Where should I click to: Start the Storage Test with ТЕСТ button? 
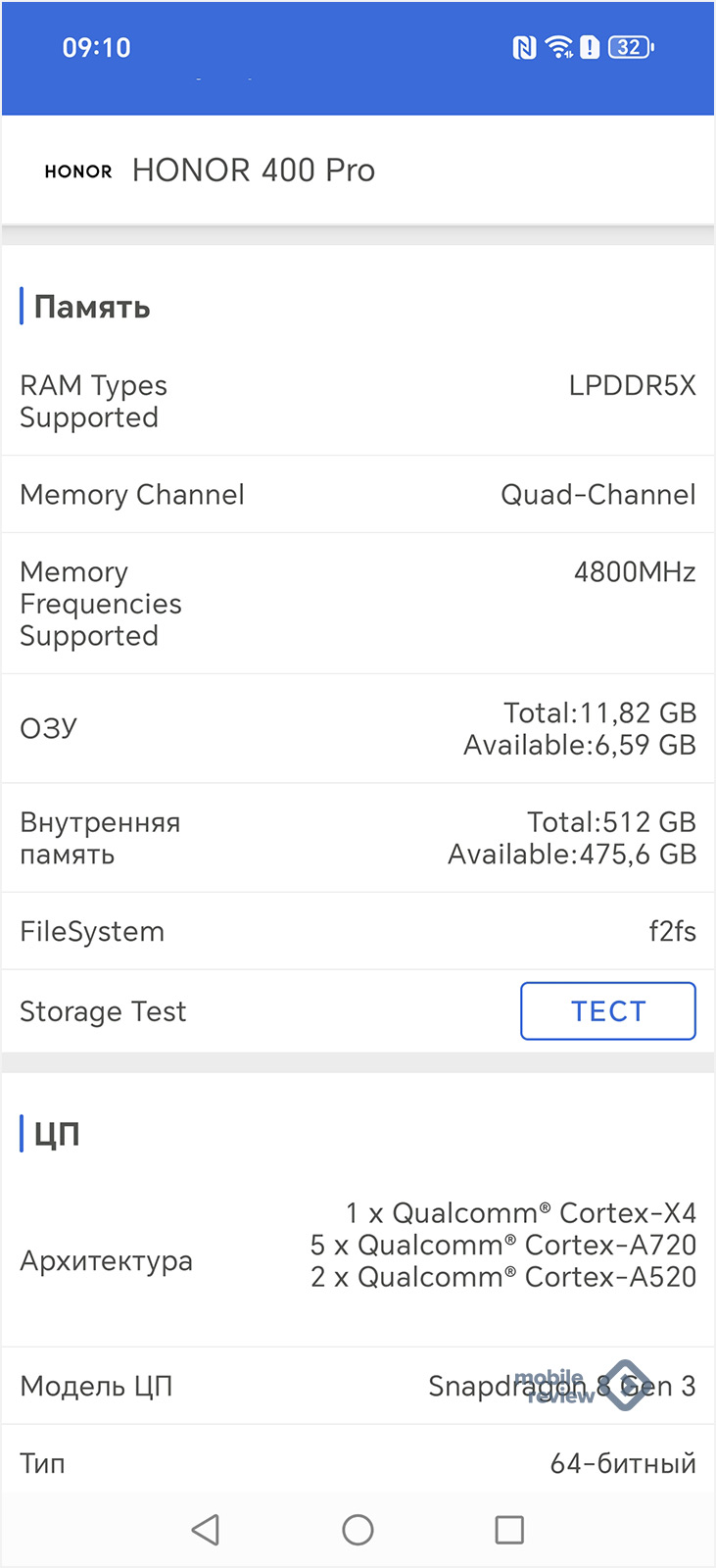tap(608, 1010)
